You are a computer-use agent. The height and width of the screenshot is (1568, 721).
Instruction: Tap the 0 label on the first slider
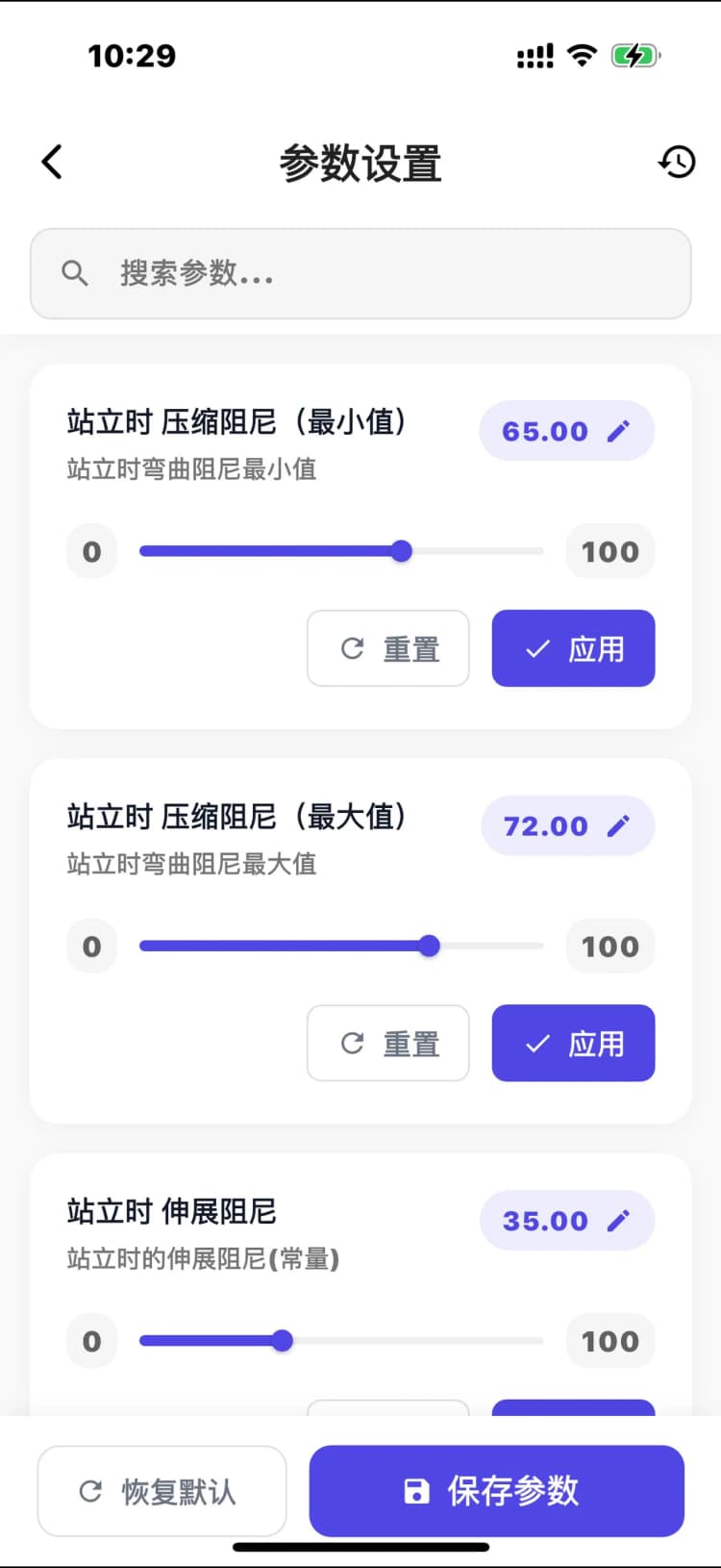(90, 551)
